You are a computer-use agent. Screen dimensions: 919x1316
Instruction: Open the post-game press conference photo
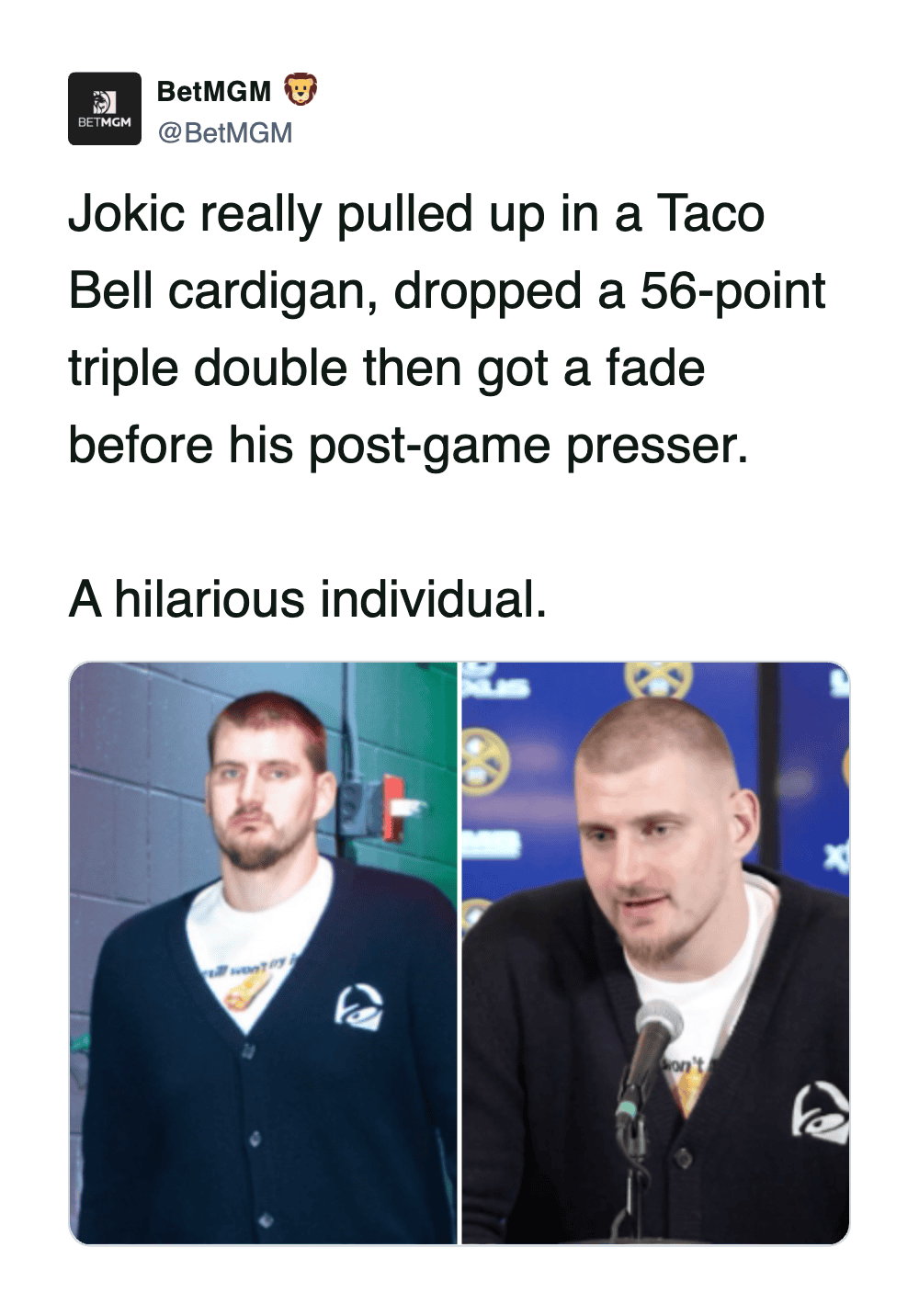point(655,953)
